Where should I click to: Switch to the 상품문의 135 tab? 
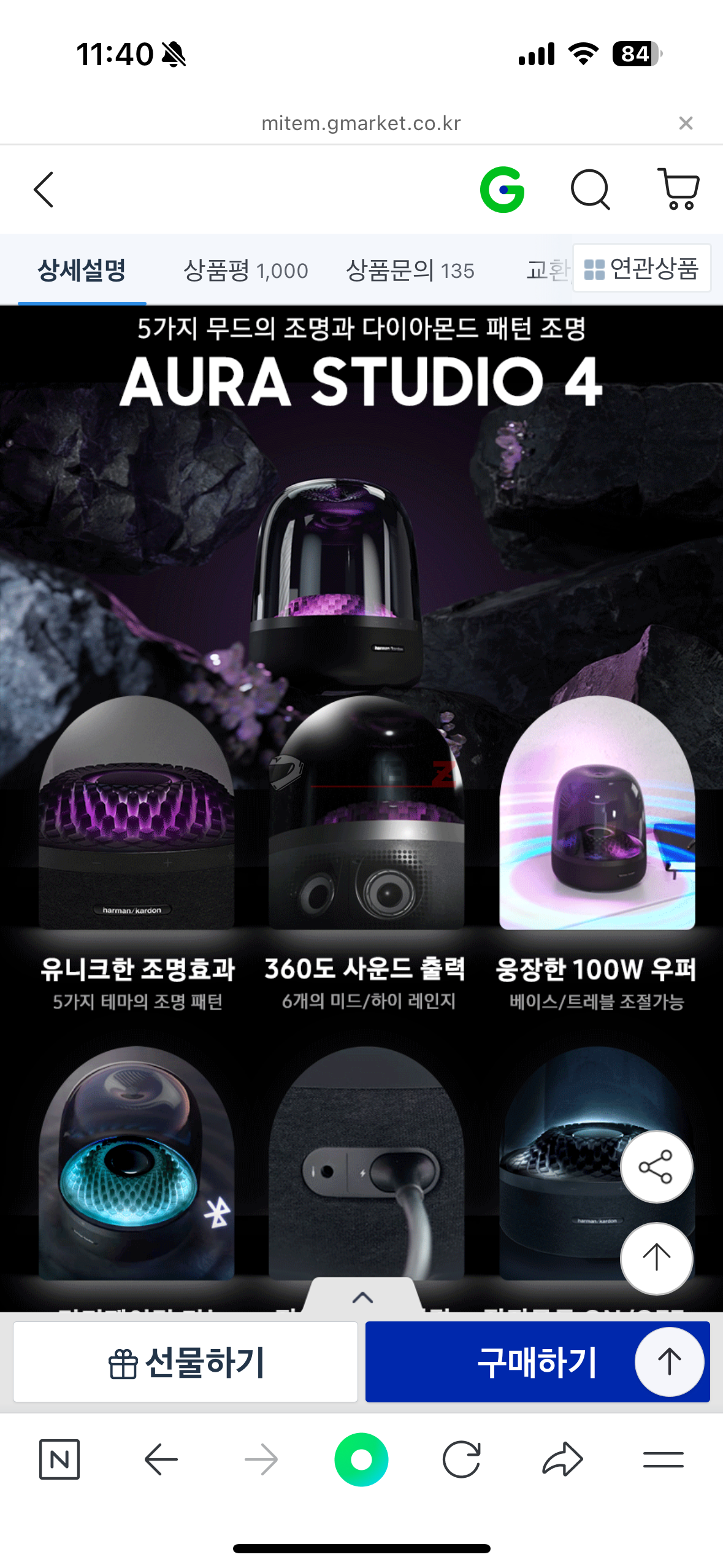coord(410,270)
